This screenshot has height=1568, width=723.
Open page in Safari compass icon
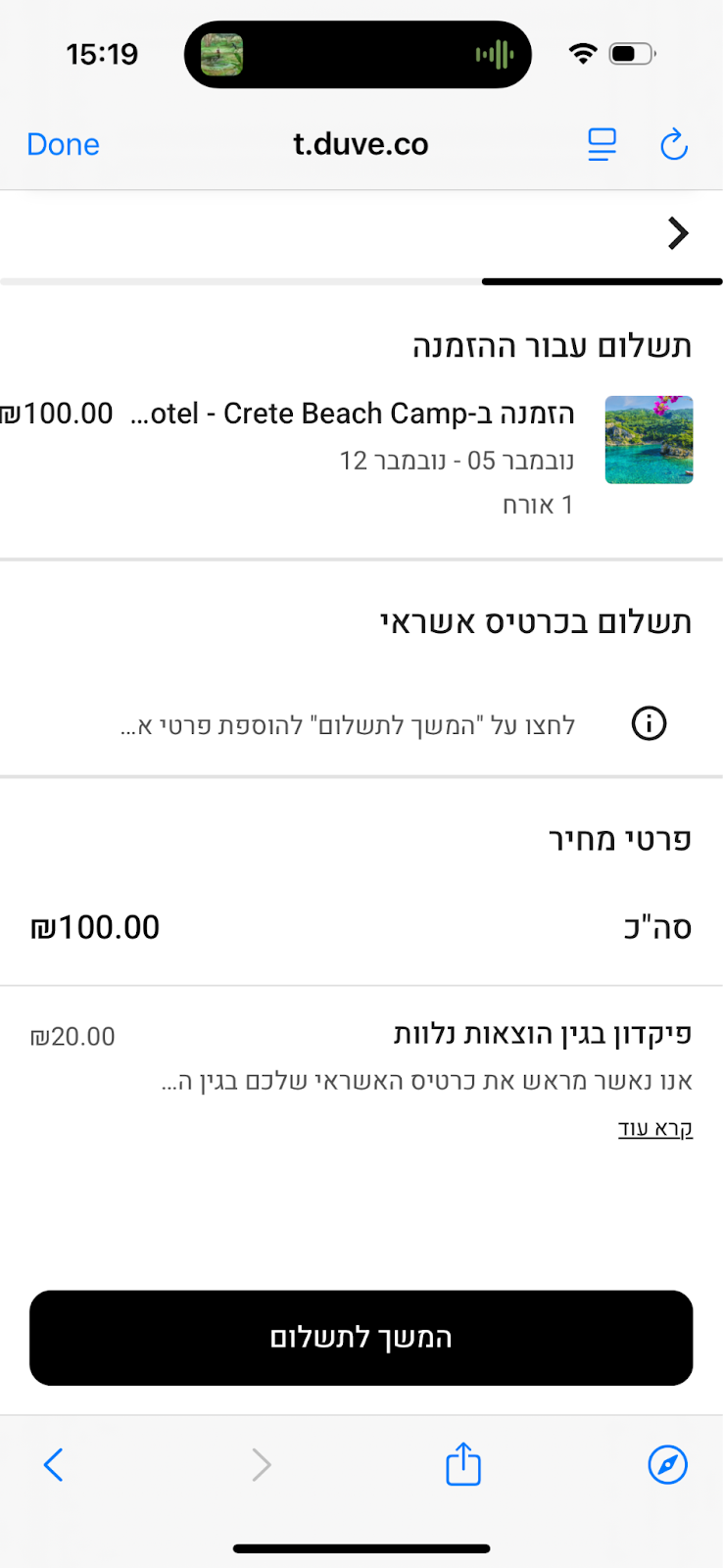coord(668,1465)
